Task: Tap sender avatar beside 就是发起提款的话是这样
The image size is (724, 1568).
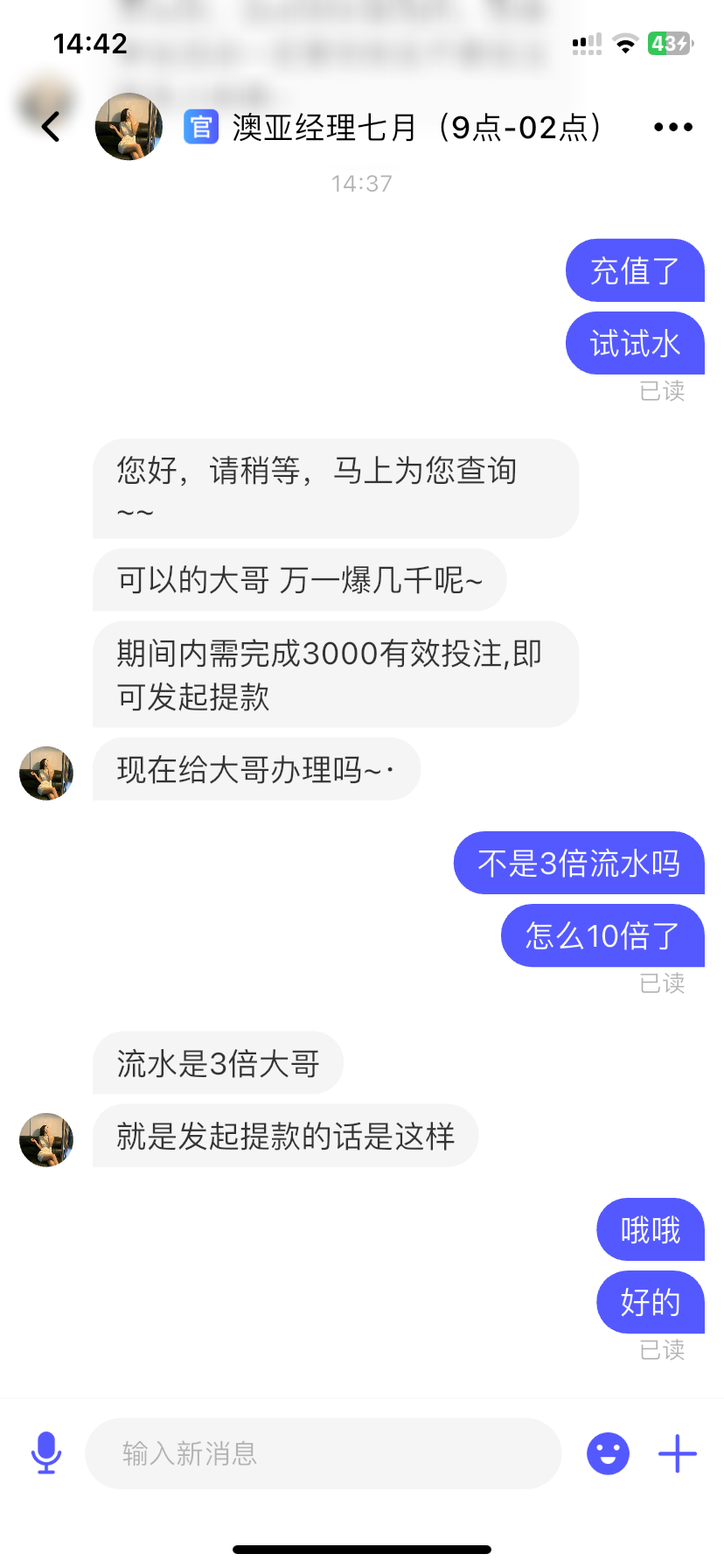Action: tap(46, 1139)
